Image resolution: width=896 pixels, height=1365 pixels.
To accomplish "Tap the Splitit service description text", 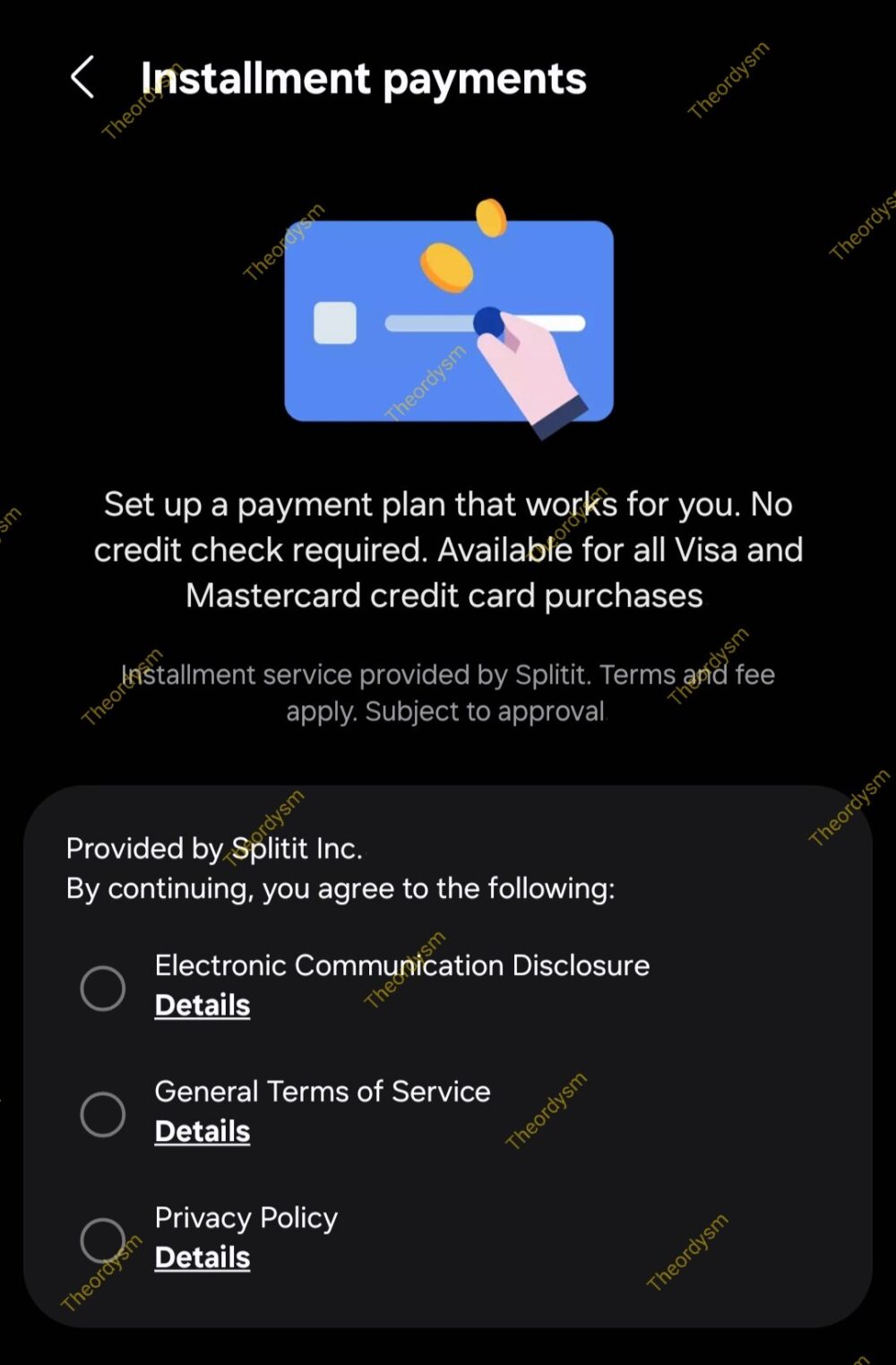I will (x=448, y=692).
